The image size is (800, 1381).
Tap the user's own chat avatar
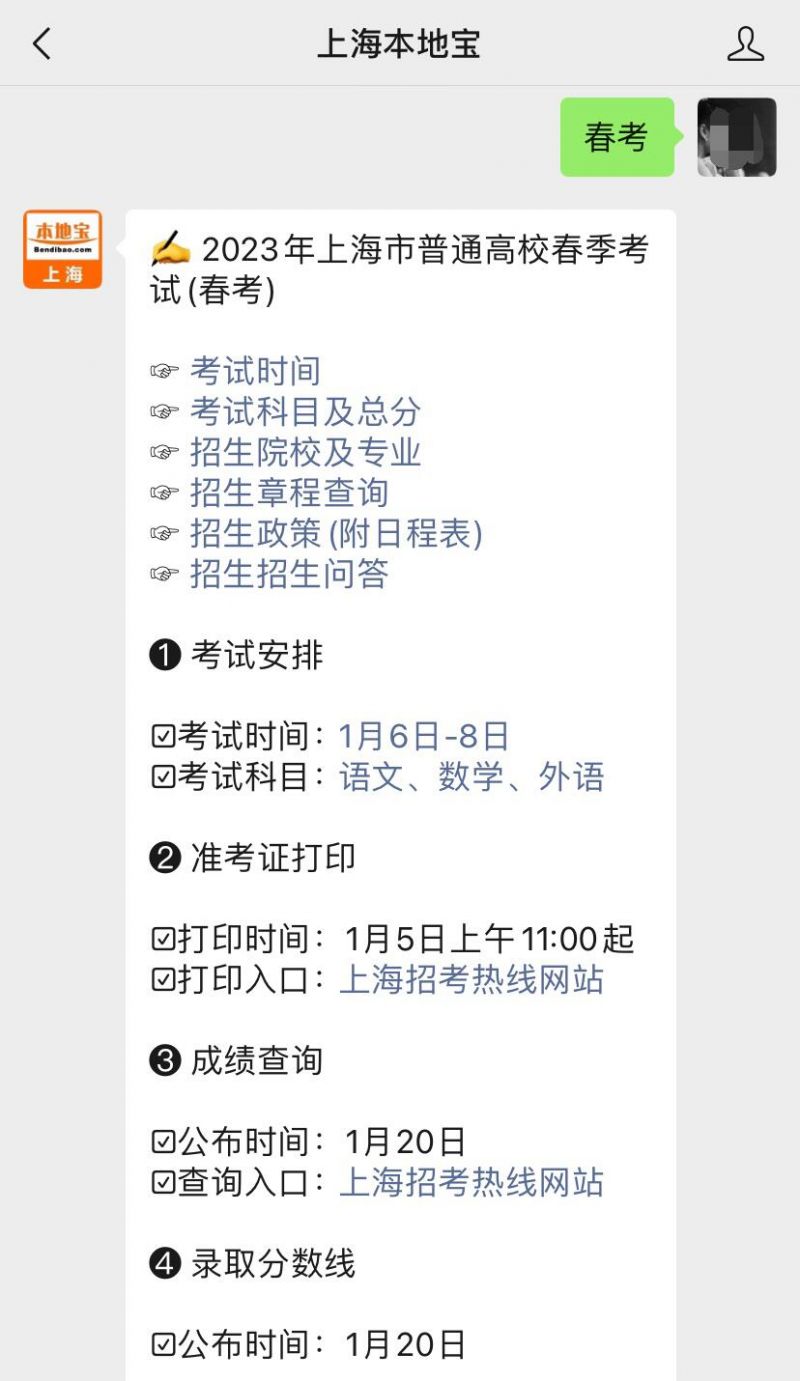[x=737, y=137]
